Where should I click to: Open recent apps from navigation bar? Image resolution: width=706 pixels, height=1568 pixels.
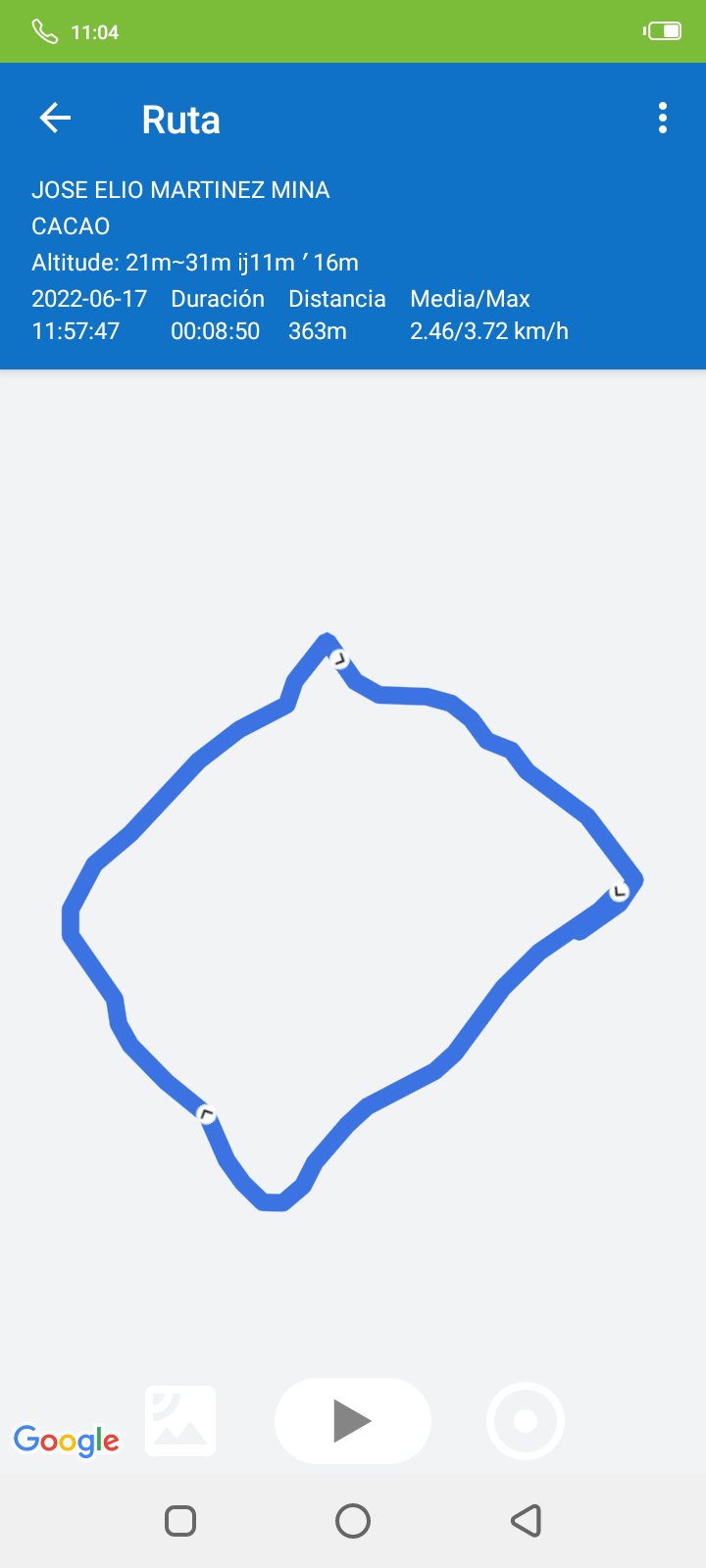click(x=180, y=1521)
